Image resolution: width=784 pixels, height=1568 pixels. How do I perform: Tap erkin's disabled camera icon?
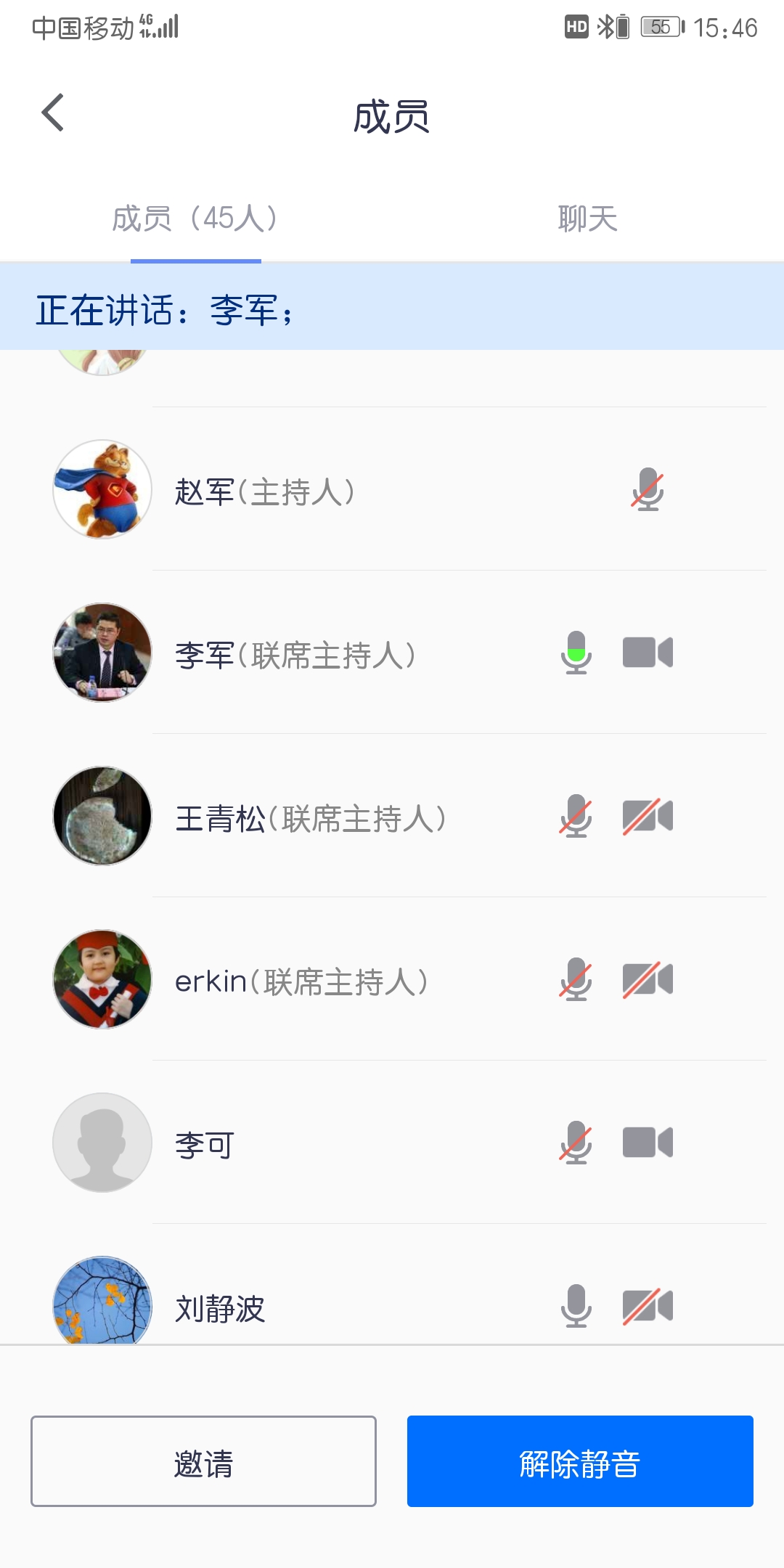648,979
